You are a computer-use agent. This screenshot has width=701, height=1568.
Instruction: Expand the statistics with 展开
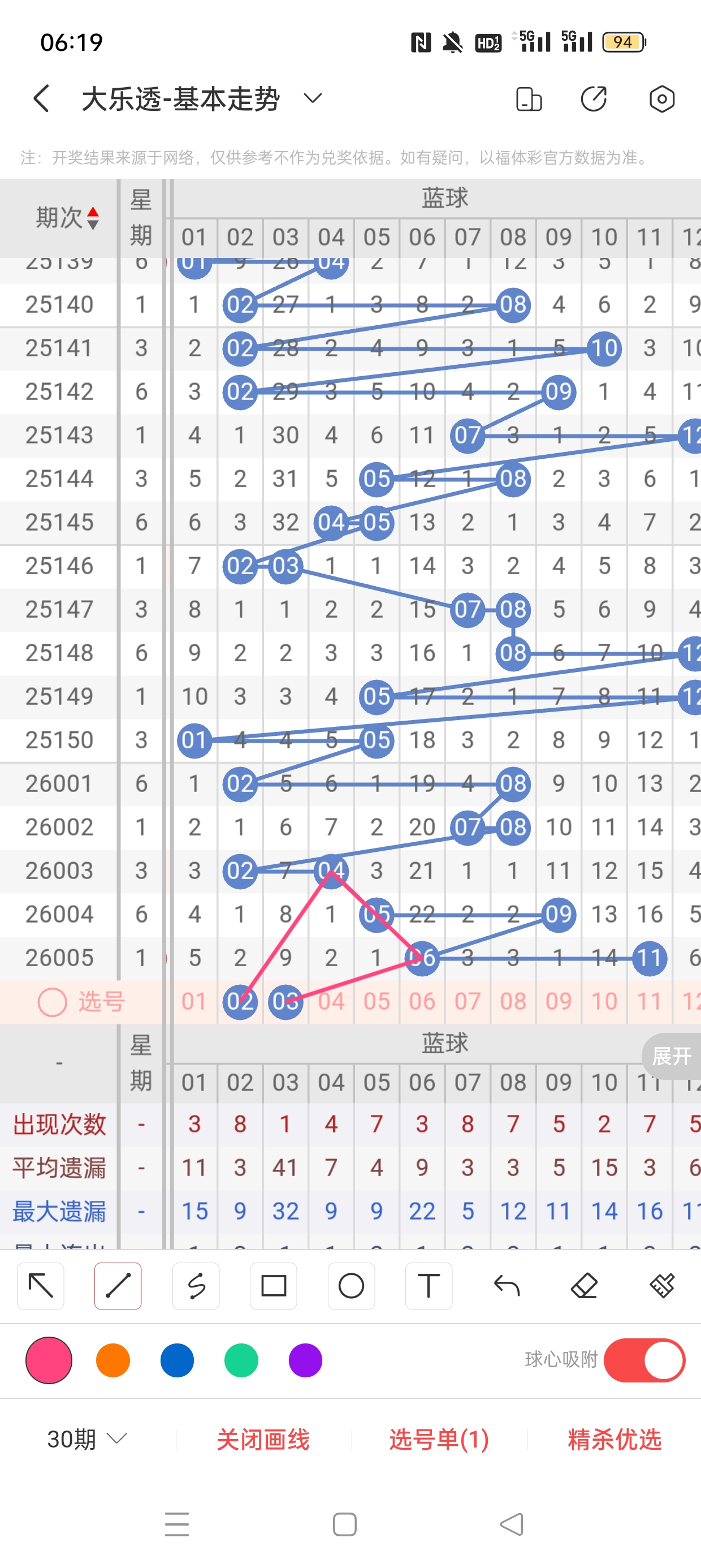(x=671, y=1056)
